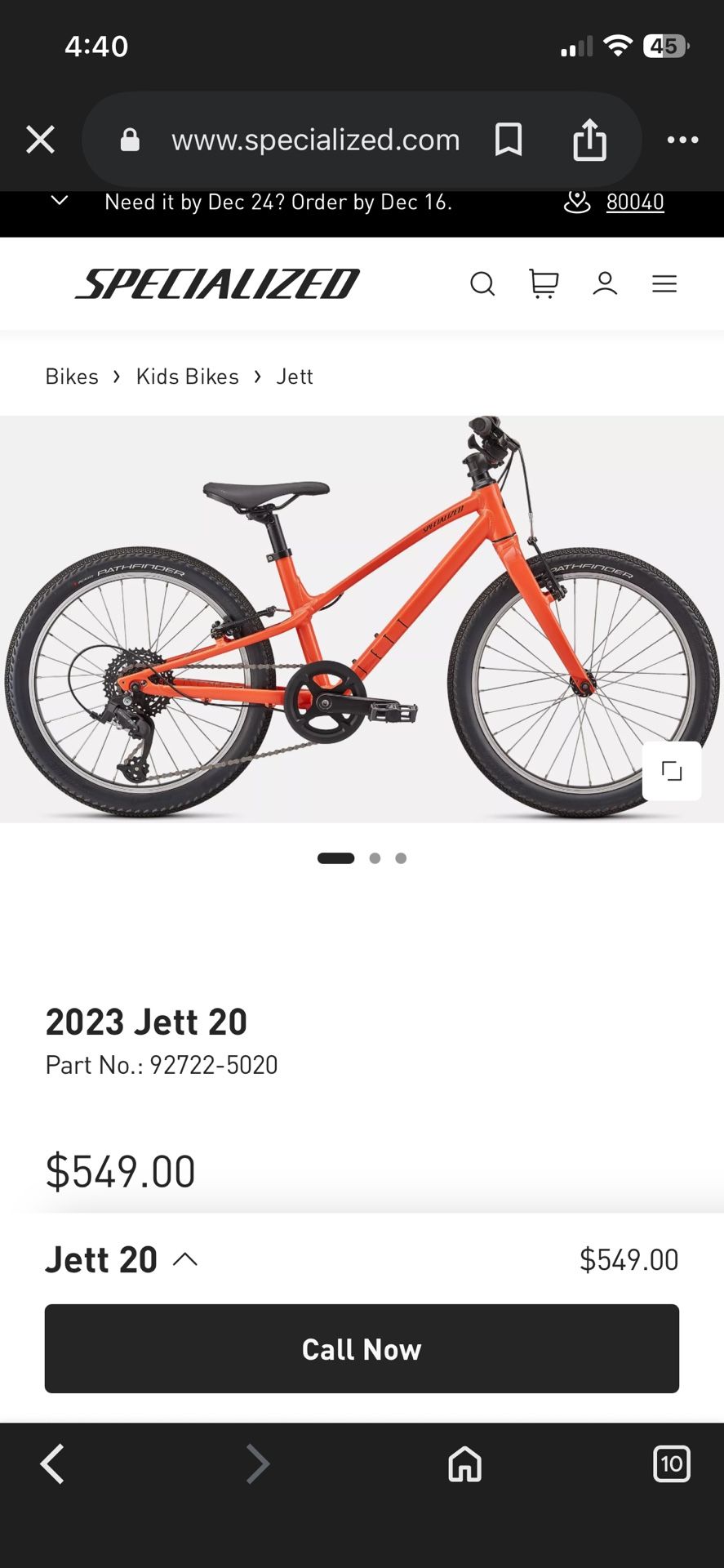724x1568 pixels.
Task: Open the browser overflow menu
Action: 682,140
